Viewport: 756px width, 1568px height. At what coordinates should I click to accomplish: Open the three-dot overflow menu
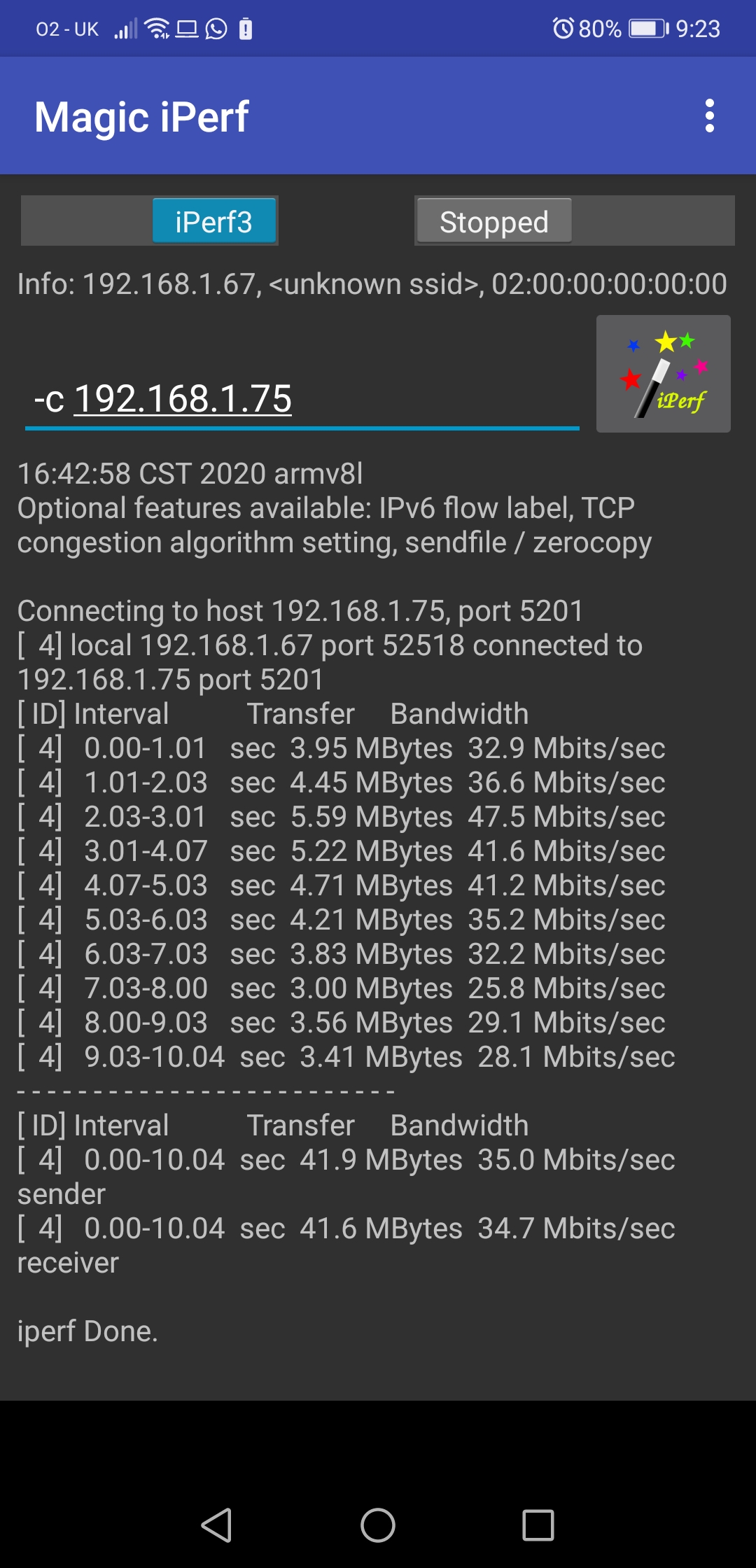[x=710, y=116]
